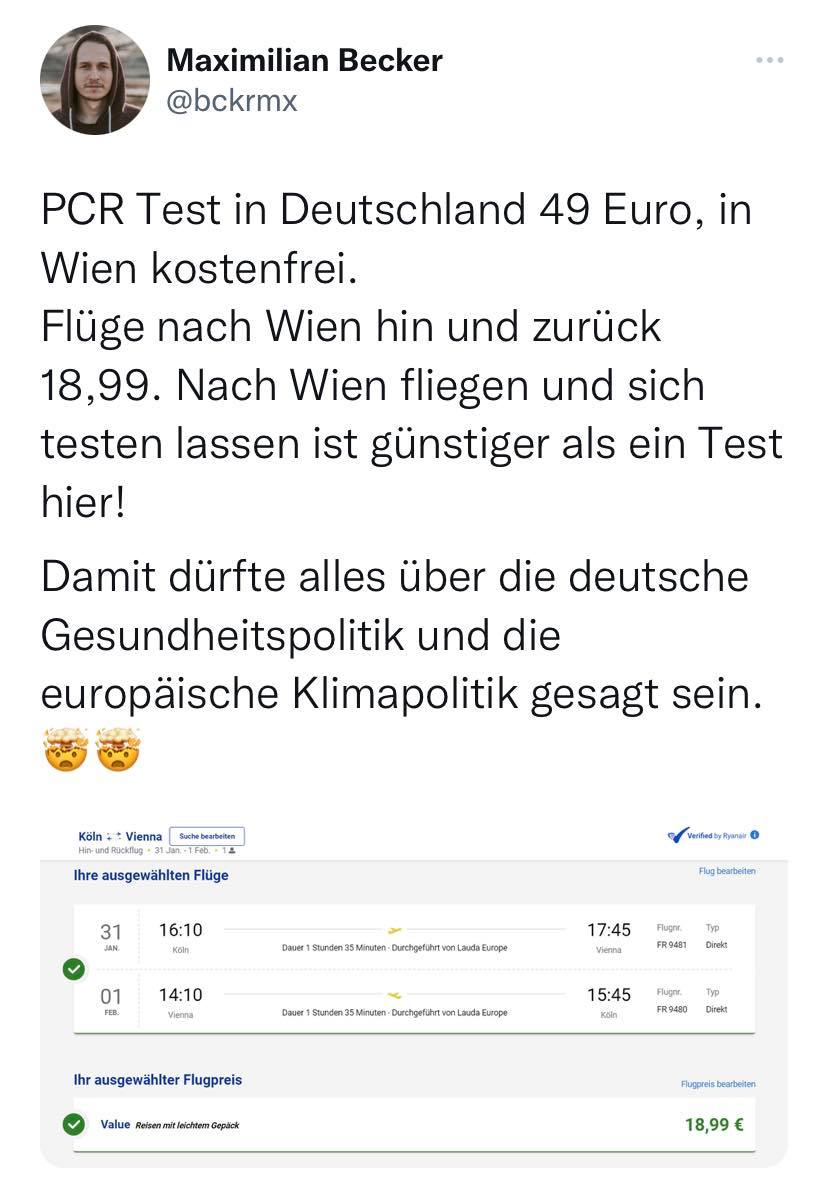The image size is (828, 1186).
Task: View the @bckrmx profile handle
Action: click(231, 101)
